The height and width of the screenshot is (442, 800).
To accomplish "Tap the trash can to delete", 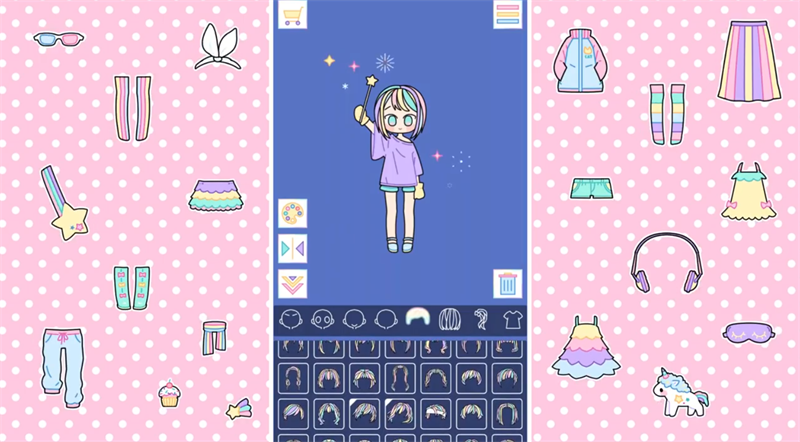I will coord(508,284).
